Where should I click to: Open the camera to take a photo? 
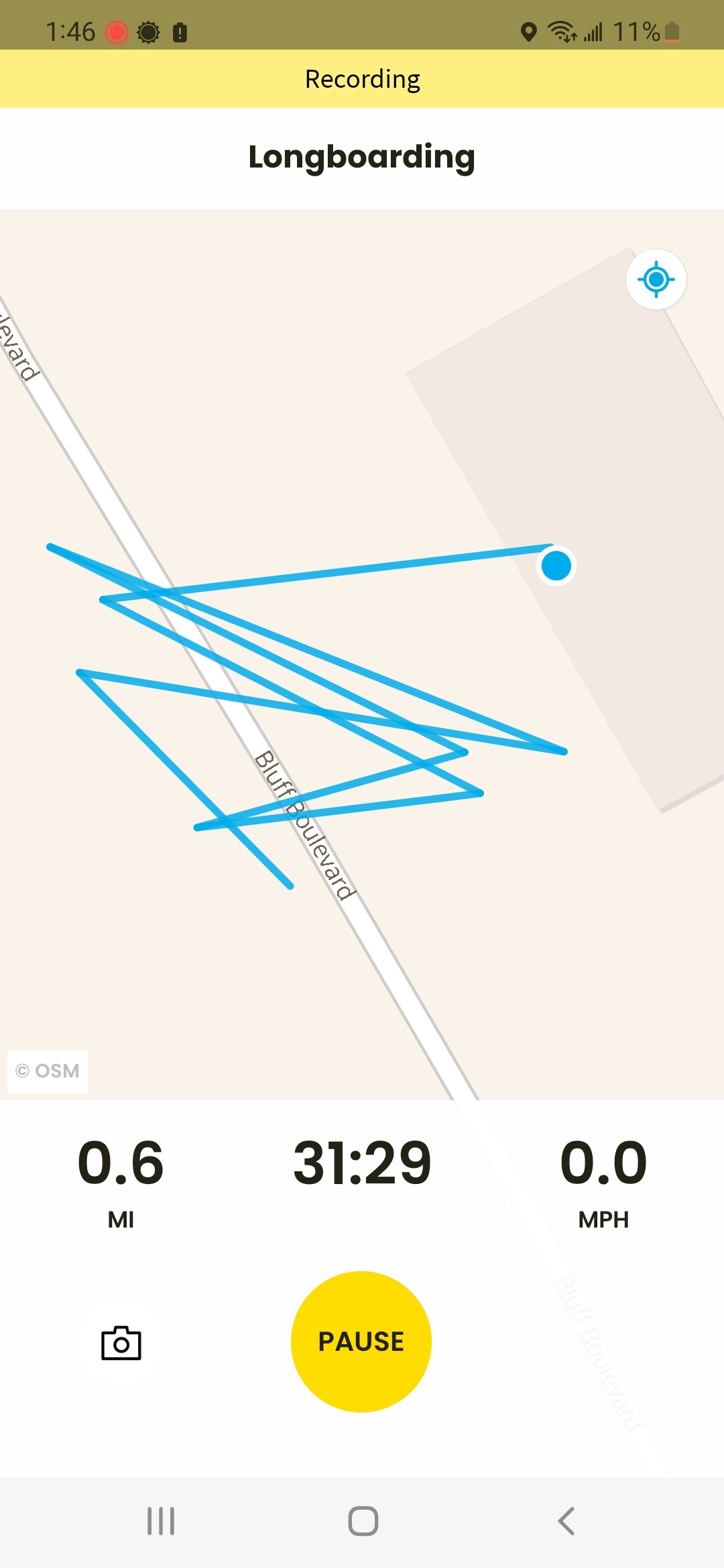coord(121,1343)
